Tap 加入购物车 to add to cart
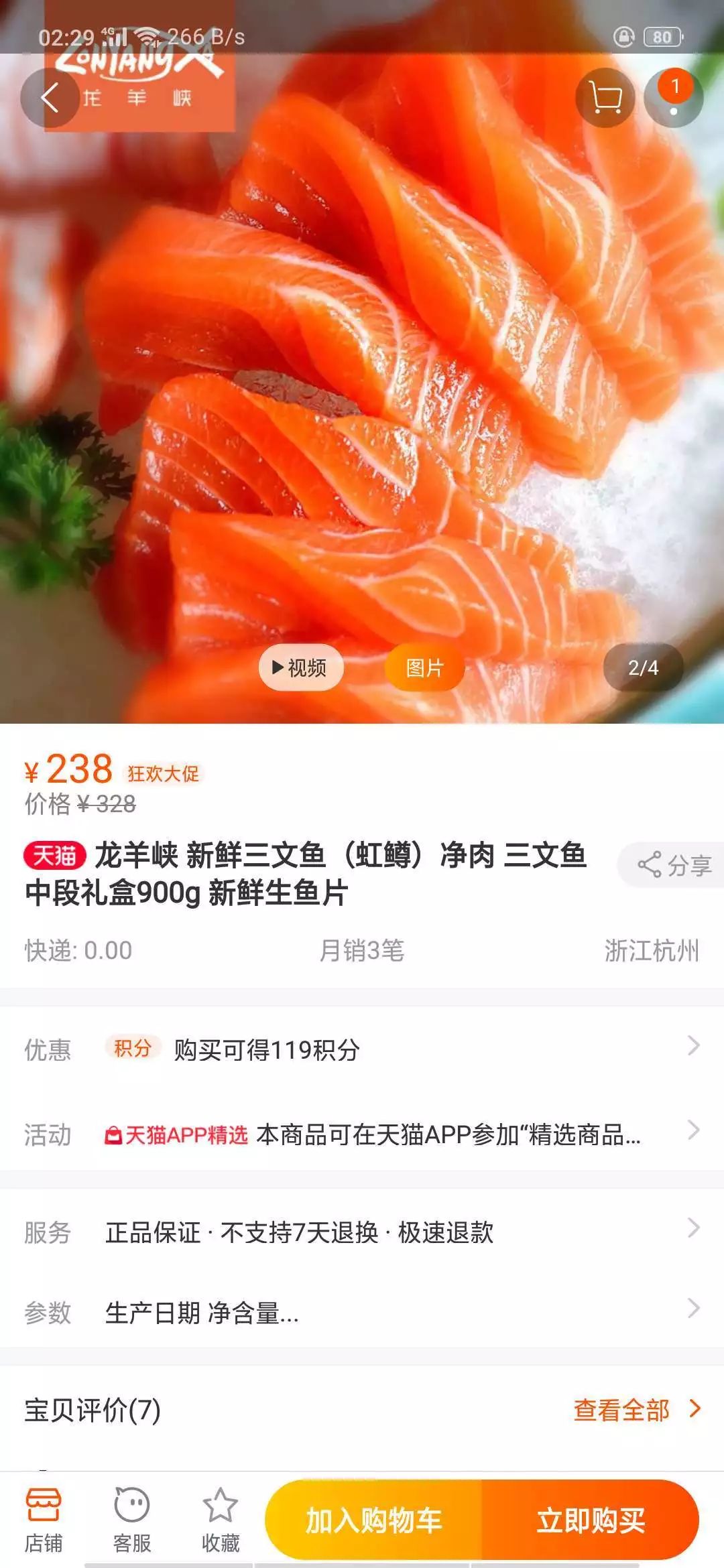This screenshot has width=724, height=1568. pos(374,1520)
